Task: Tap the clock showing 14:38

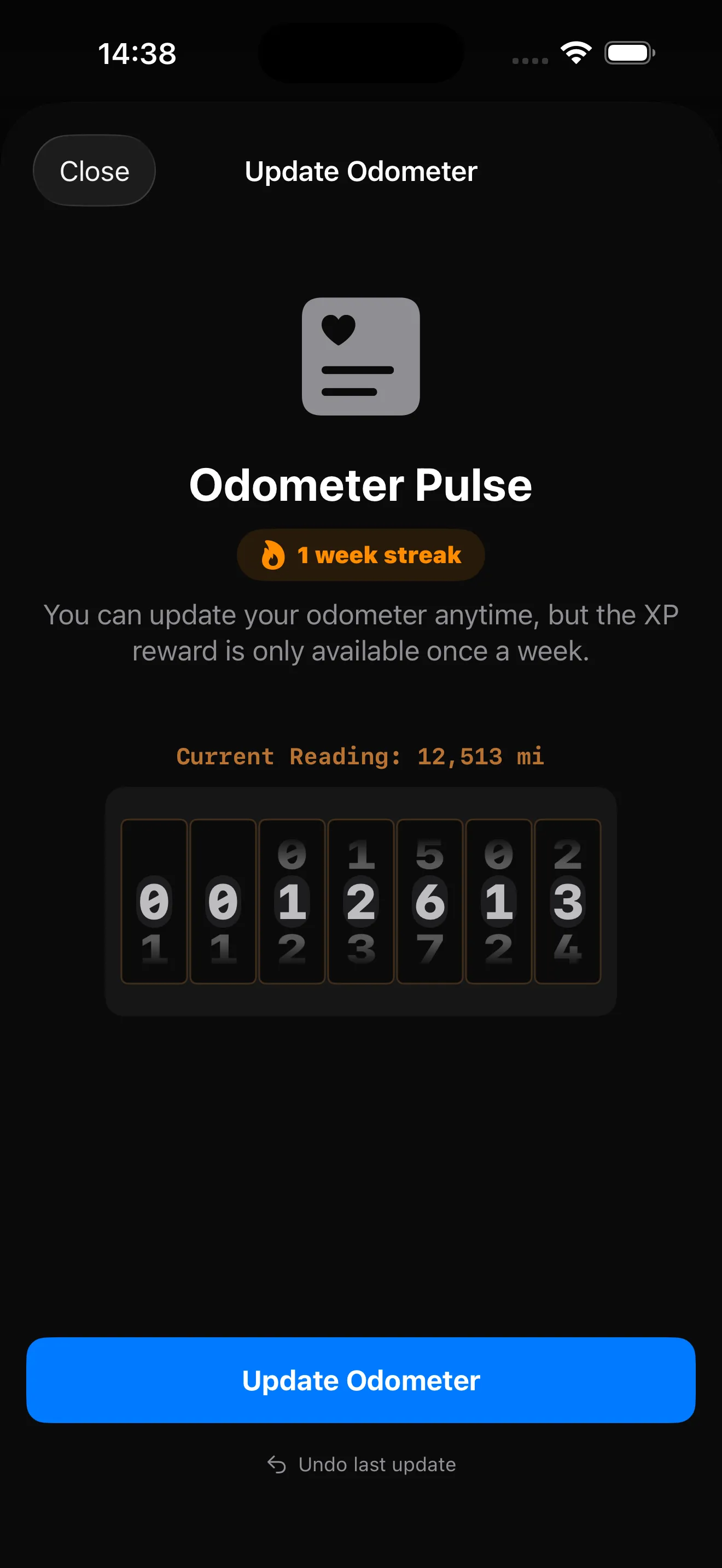Action: click(137, 54)
